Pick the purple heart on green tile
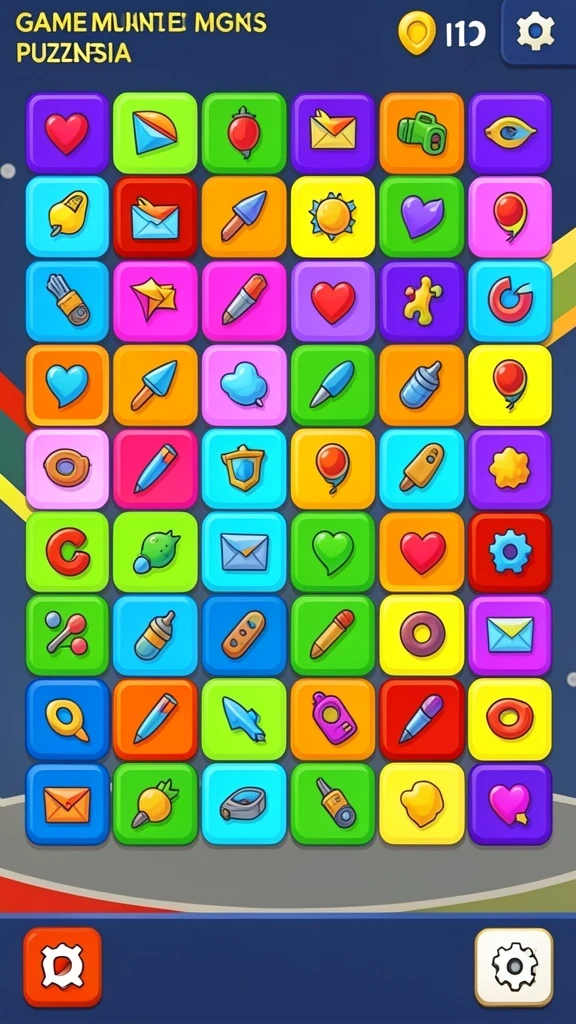Screen dimensions: 576x1024 coord(422,217)
